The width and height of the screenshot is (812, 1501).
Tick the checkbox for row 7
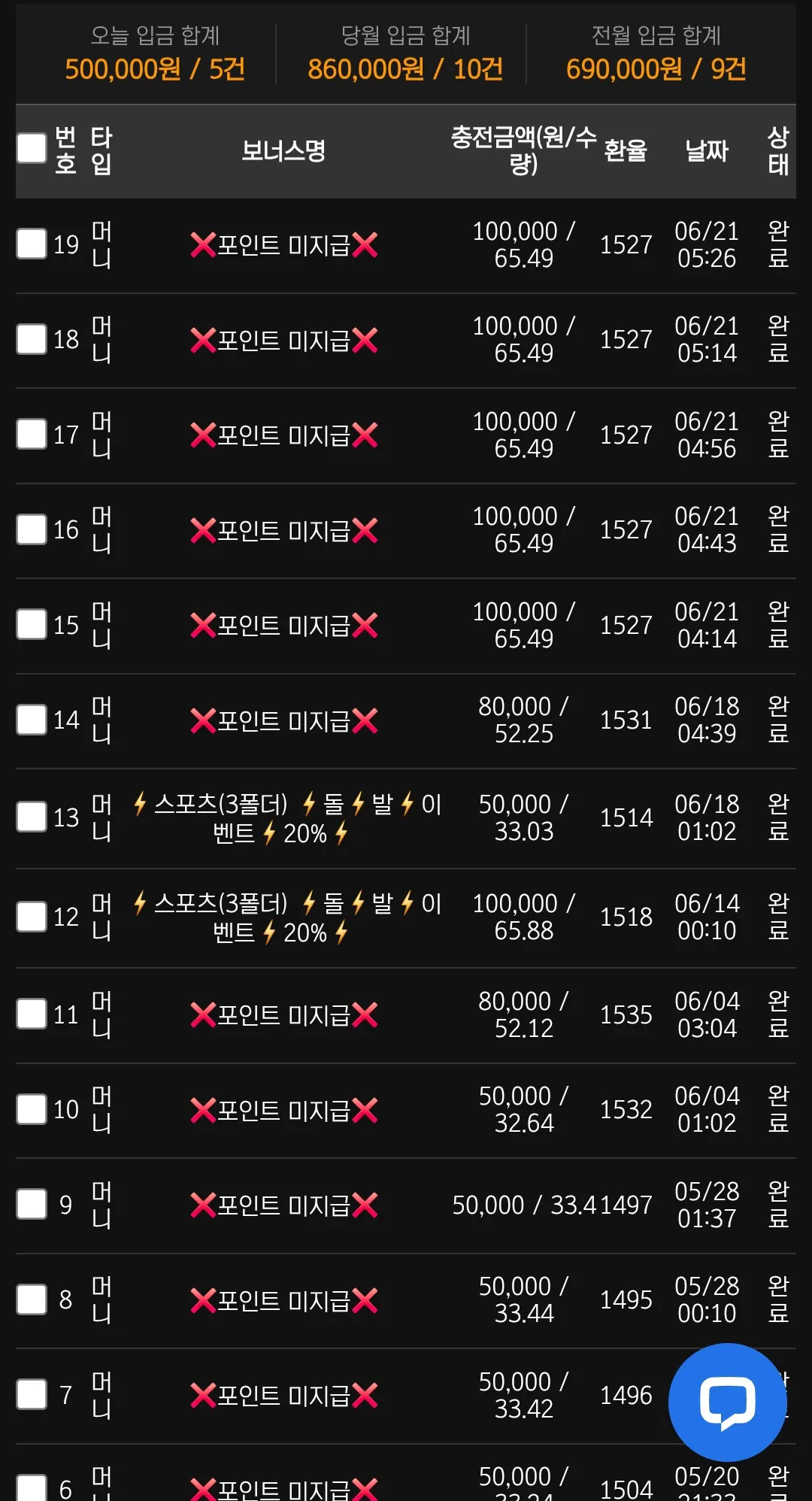32,1394
